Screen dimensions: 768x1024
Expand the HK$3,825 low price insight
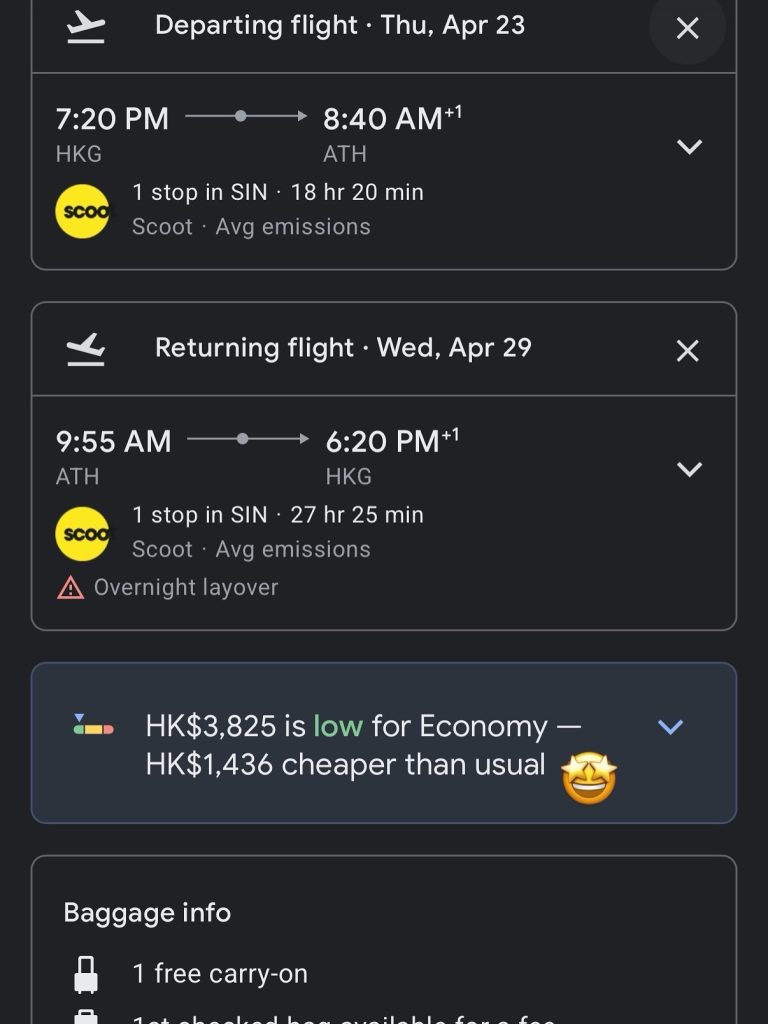670,727
